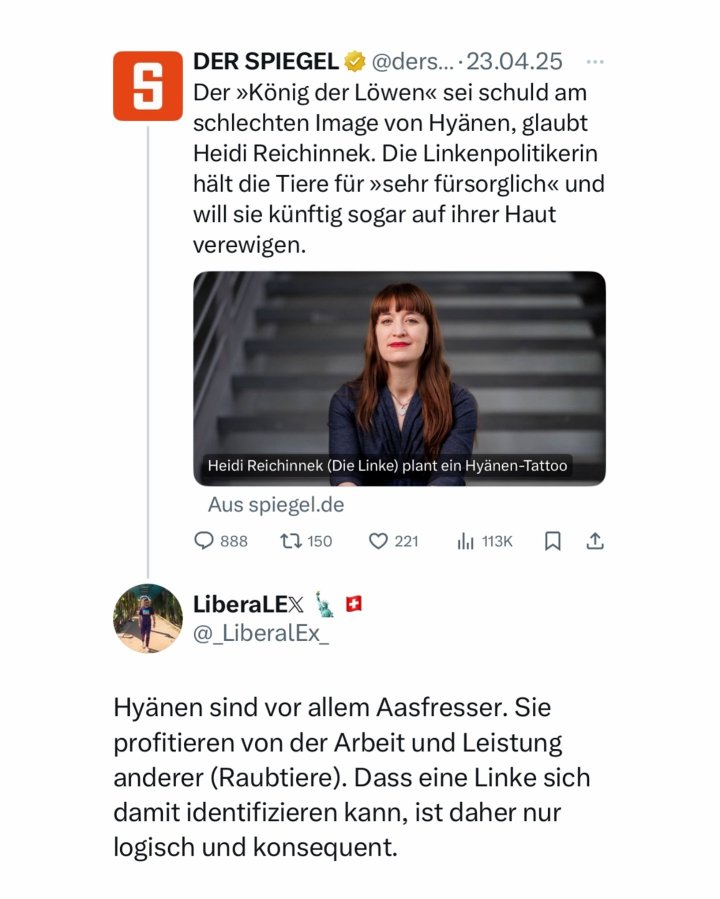Open the spiegel.de article card on Heidi Reichinnek

[x=399, y=379]
